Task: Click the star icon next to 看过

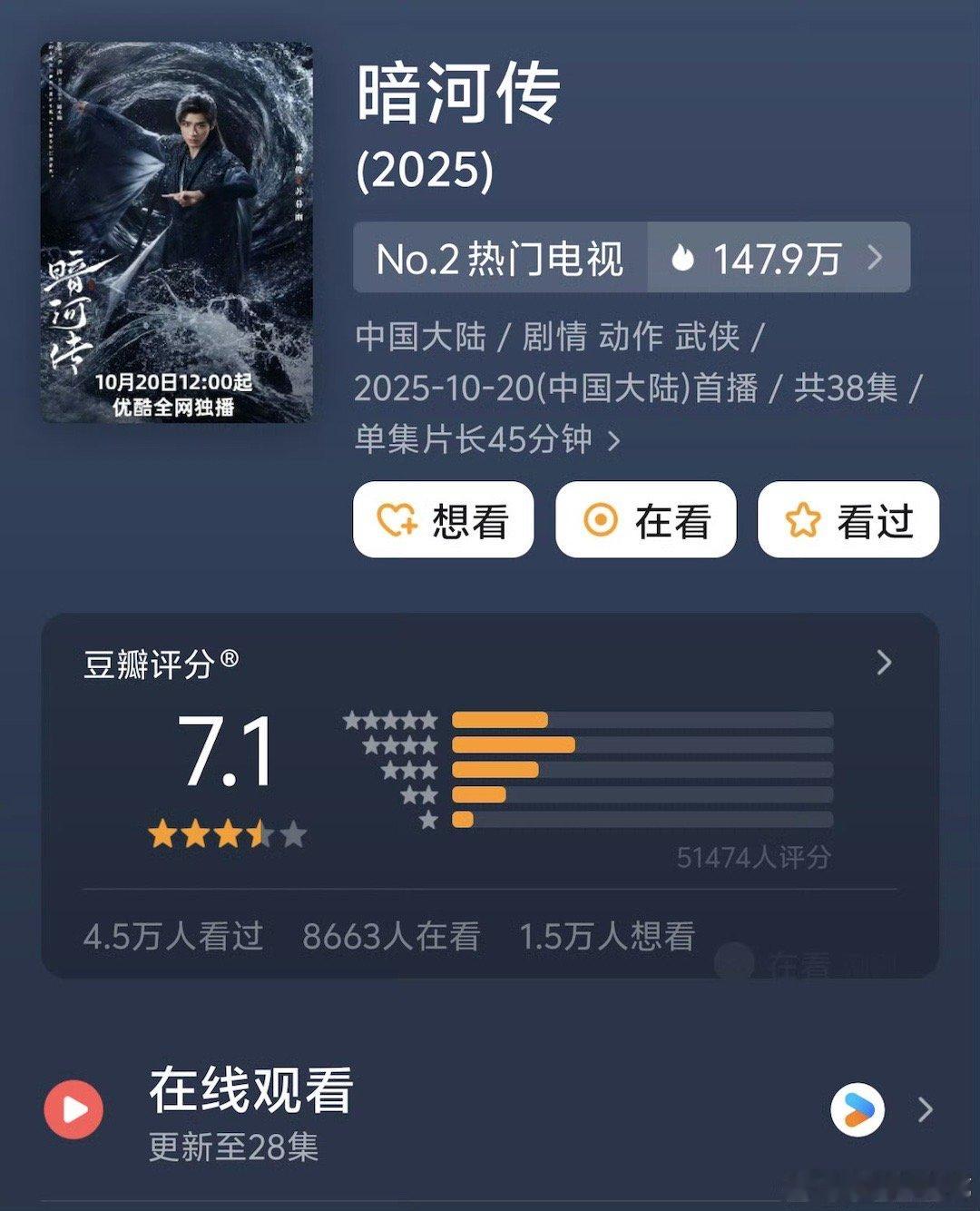Action: (x=802, y=519)
